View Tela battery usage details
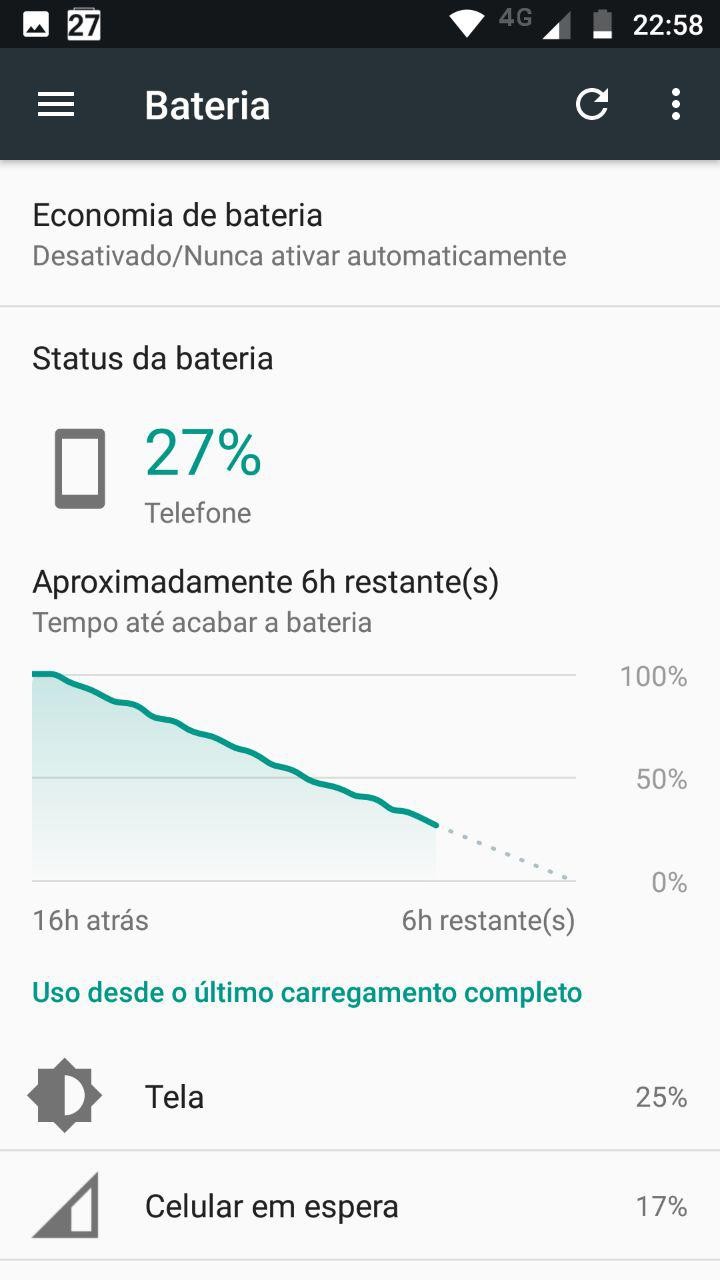The width and height of the screenshot is (720, 1280). click(360, 1097)
